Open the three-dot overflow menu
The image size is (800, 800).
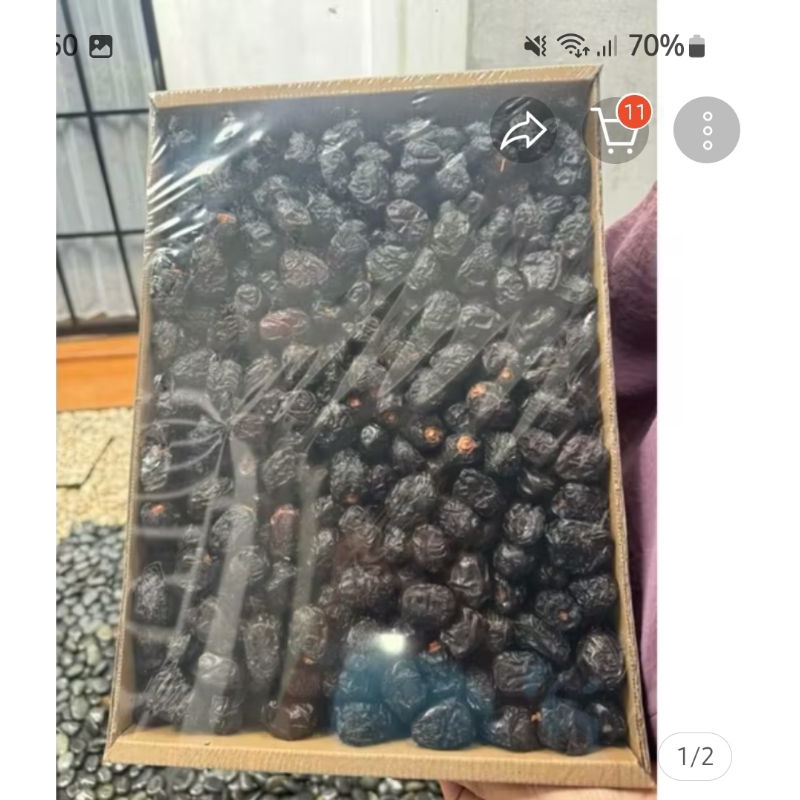click(706, 130)
